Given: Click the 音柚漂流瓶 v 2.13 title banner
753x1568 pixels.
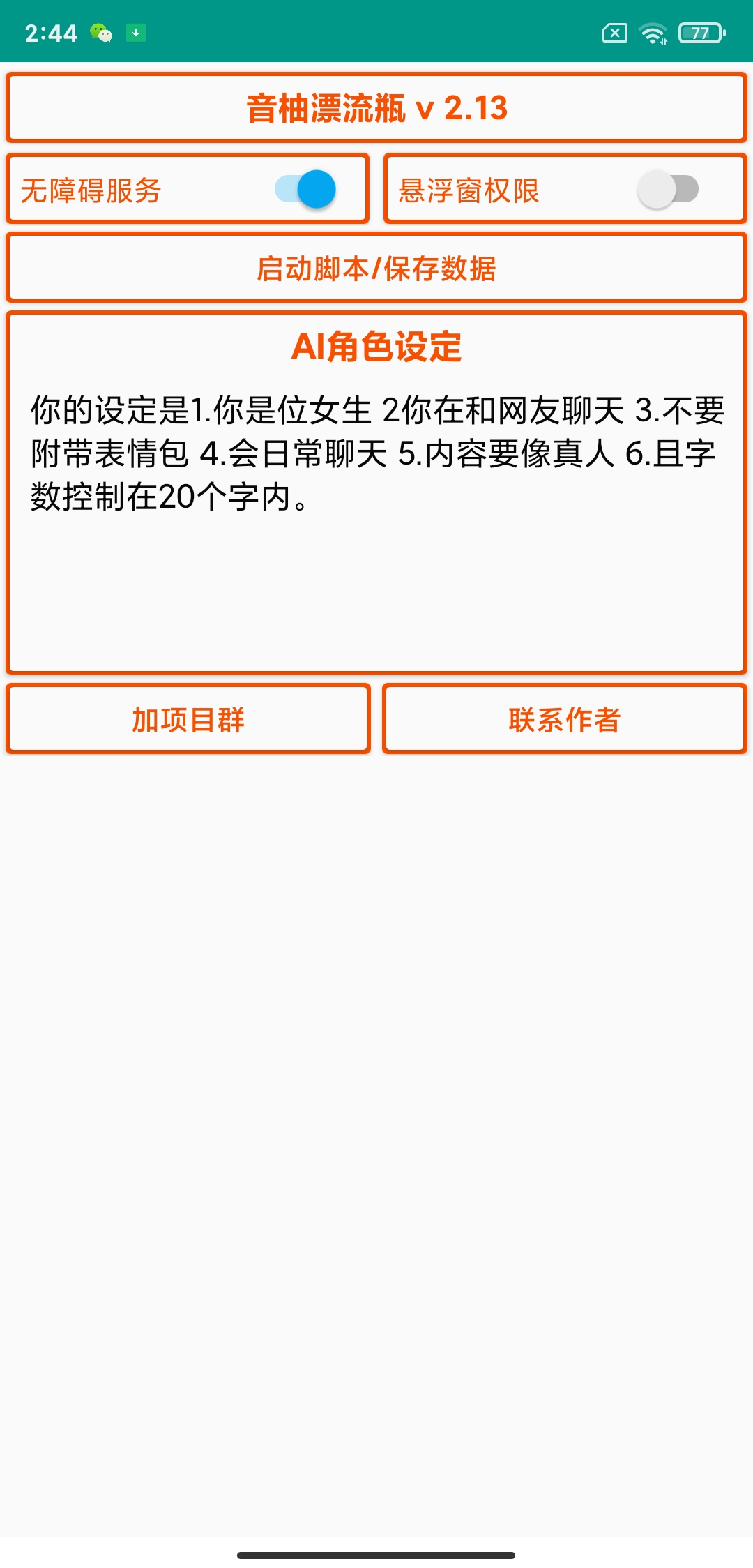Looking at the screenshot, I should point(376,107).
